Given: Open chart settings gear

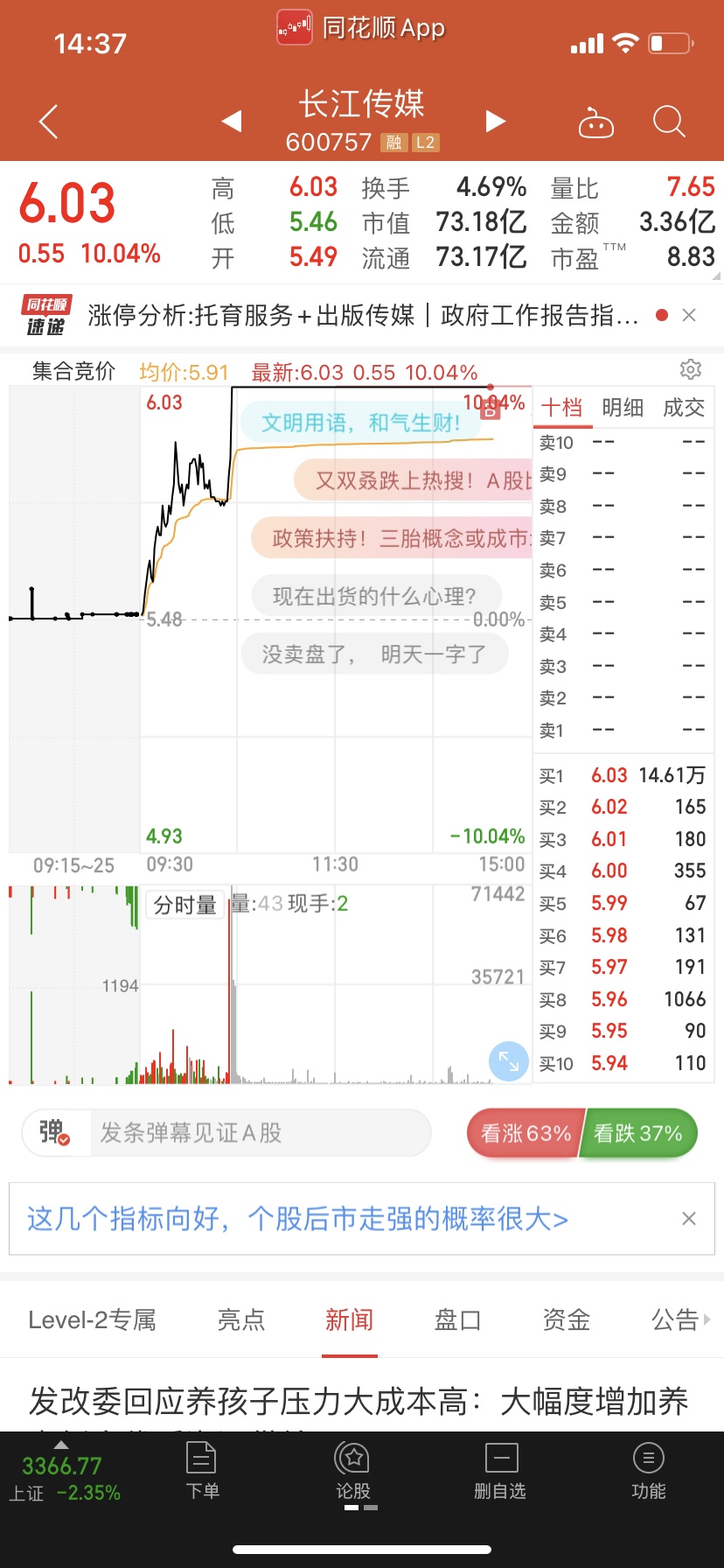Looking at the screenshot, I should (x=691, y=369).
